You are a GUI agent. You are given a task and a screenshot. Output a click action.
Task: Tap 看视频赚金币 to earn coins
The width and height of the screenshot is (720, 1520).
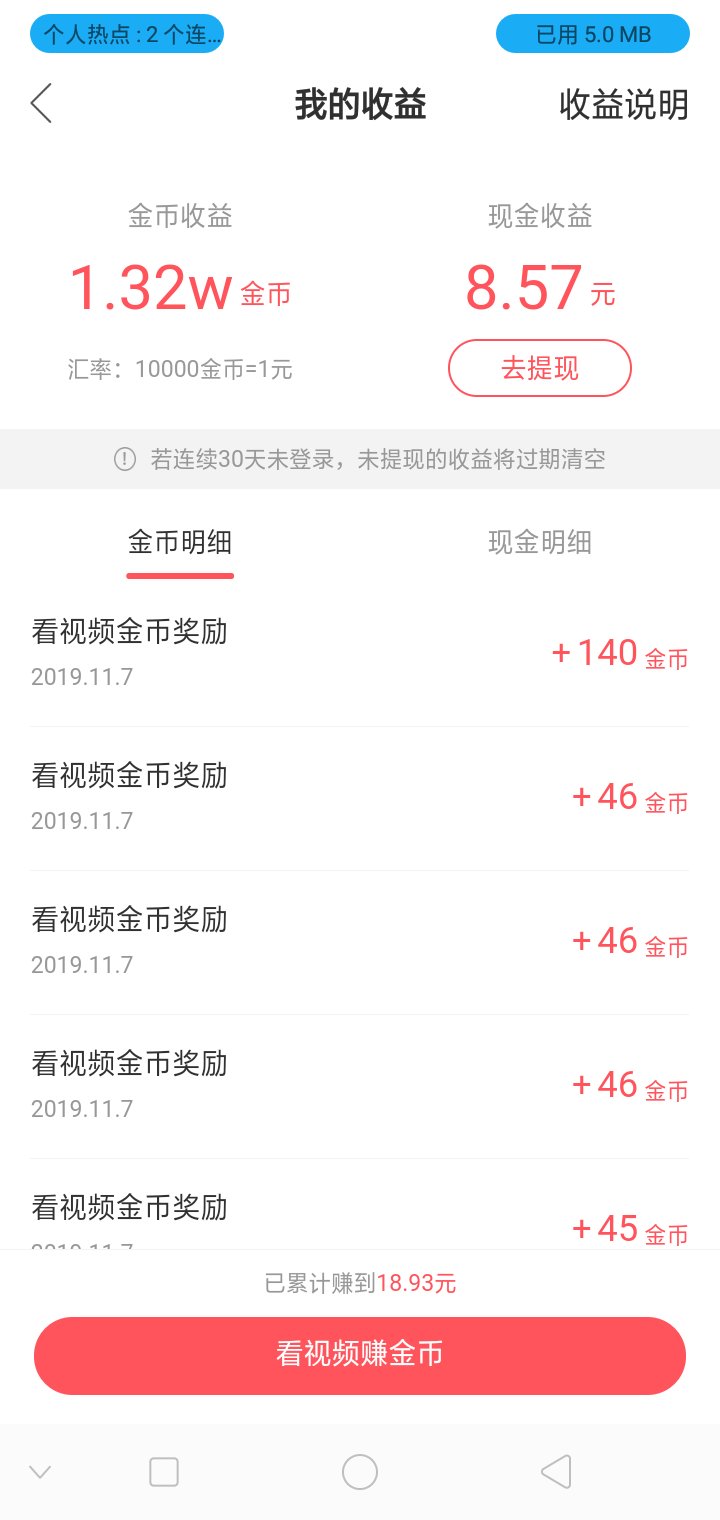[x=360, y=1355]
